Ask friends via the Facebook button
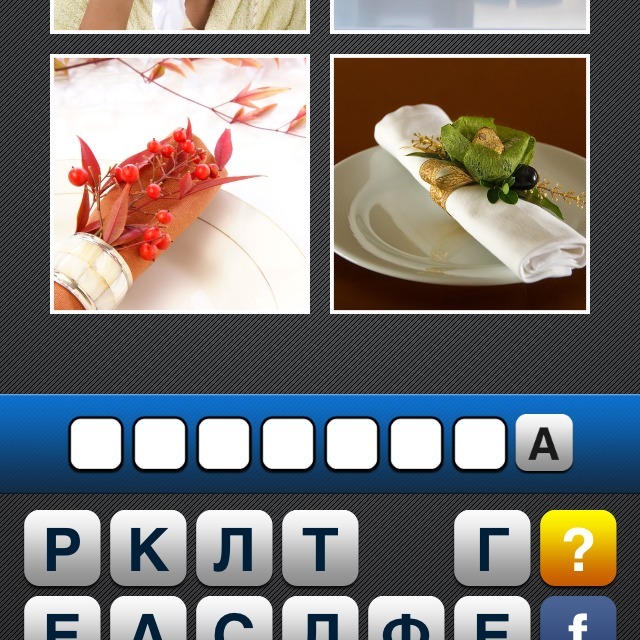 click(578, 622)
